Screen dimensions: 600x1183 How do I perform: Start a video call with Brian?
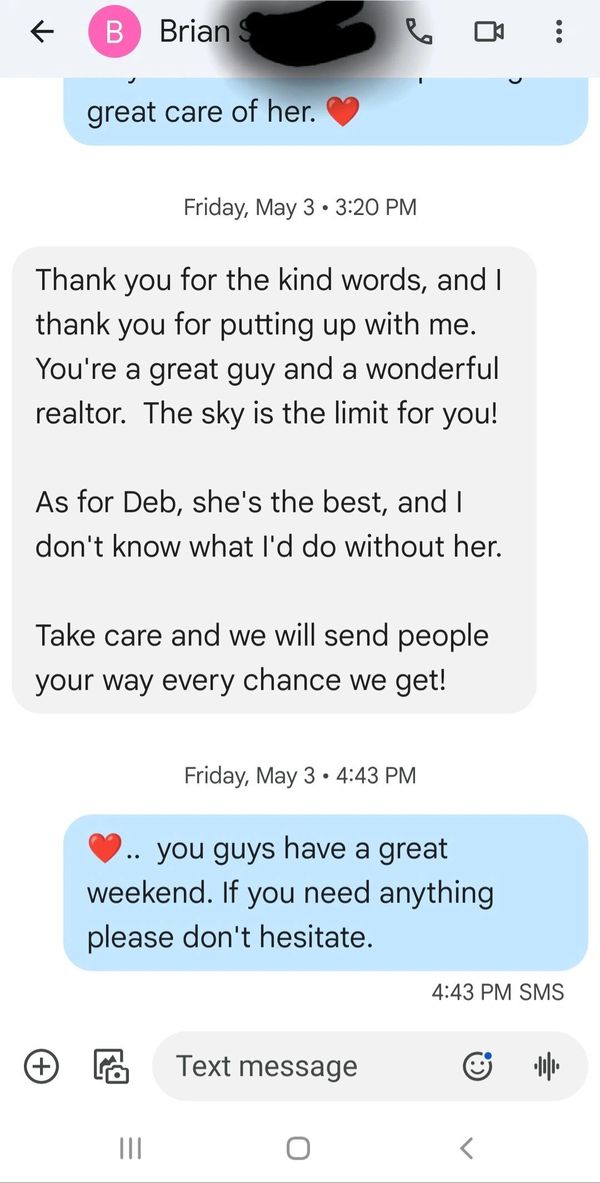488,32
